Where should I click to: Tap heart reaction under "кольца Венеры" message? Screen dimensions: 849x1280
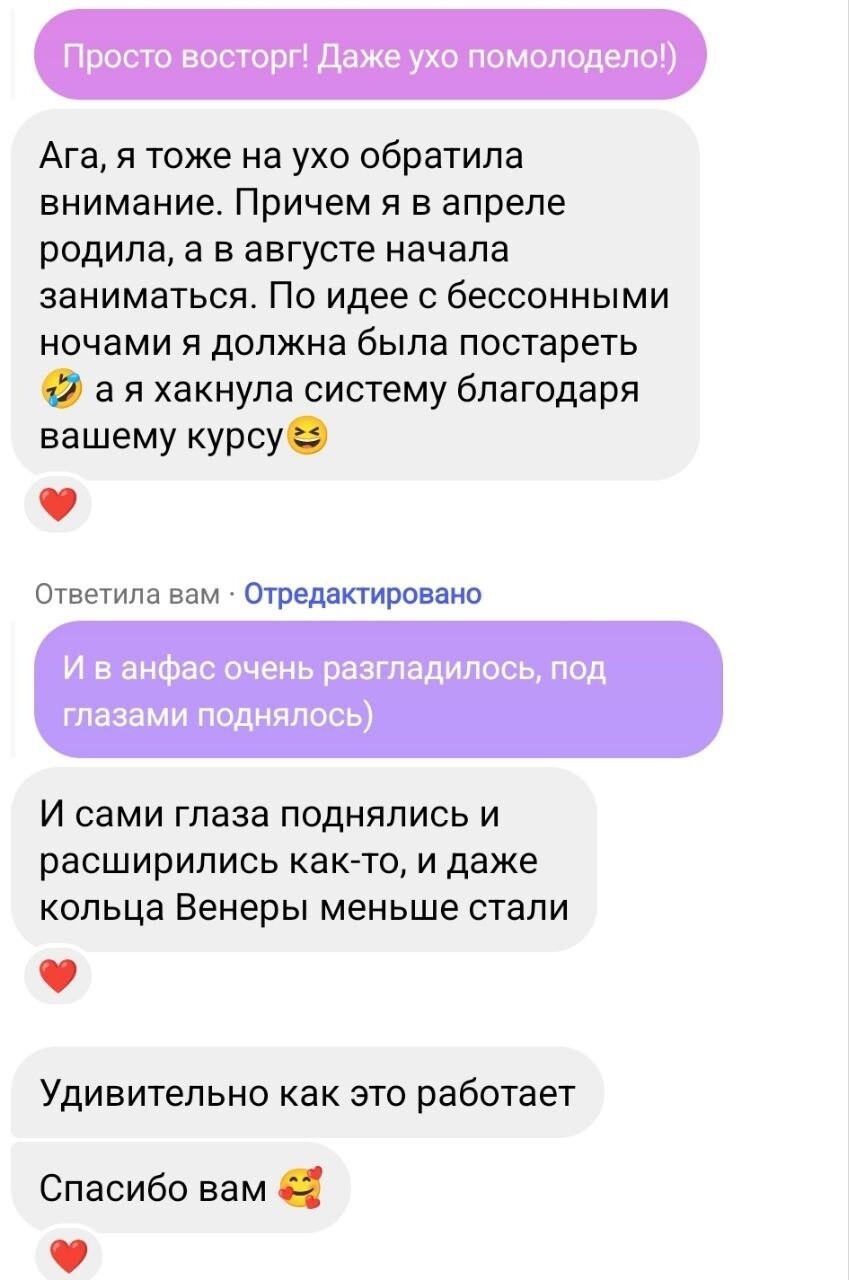(57, 975)
